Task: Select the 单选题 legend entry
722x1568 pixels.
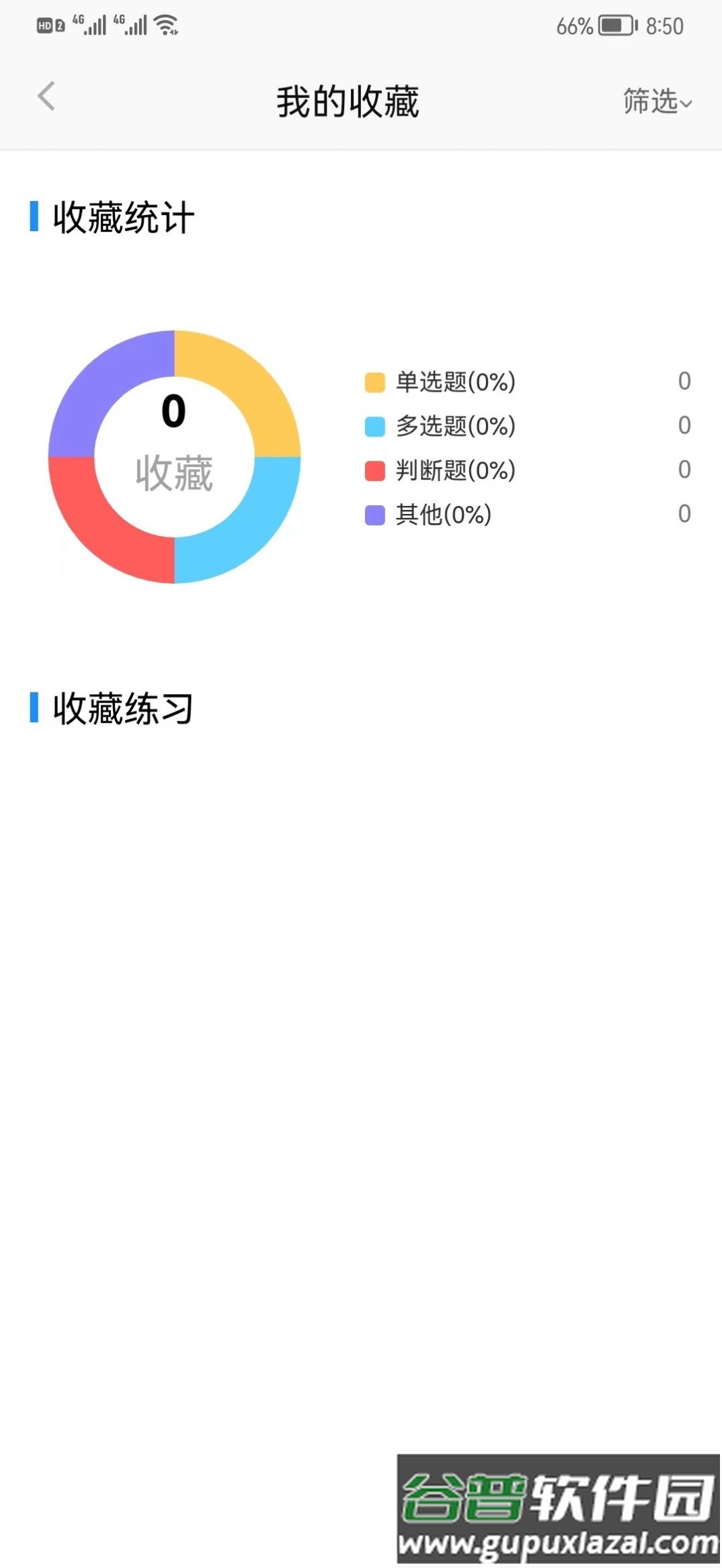Action: (x=454, y=382)
